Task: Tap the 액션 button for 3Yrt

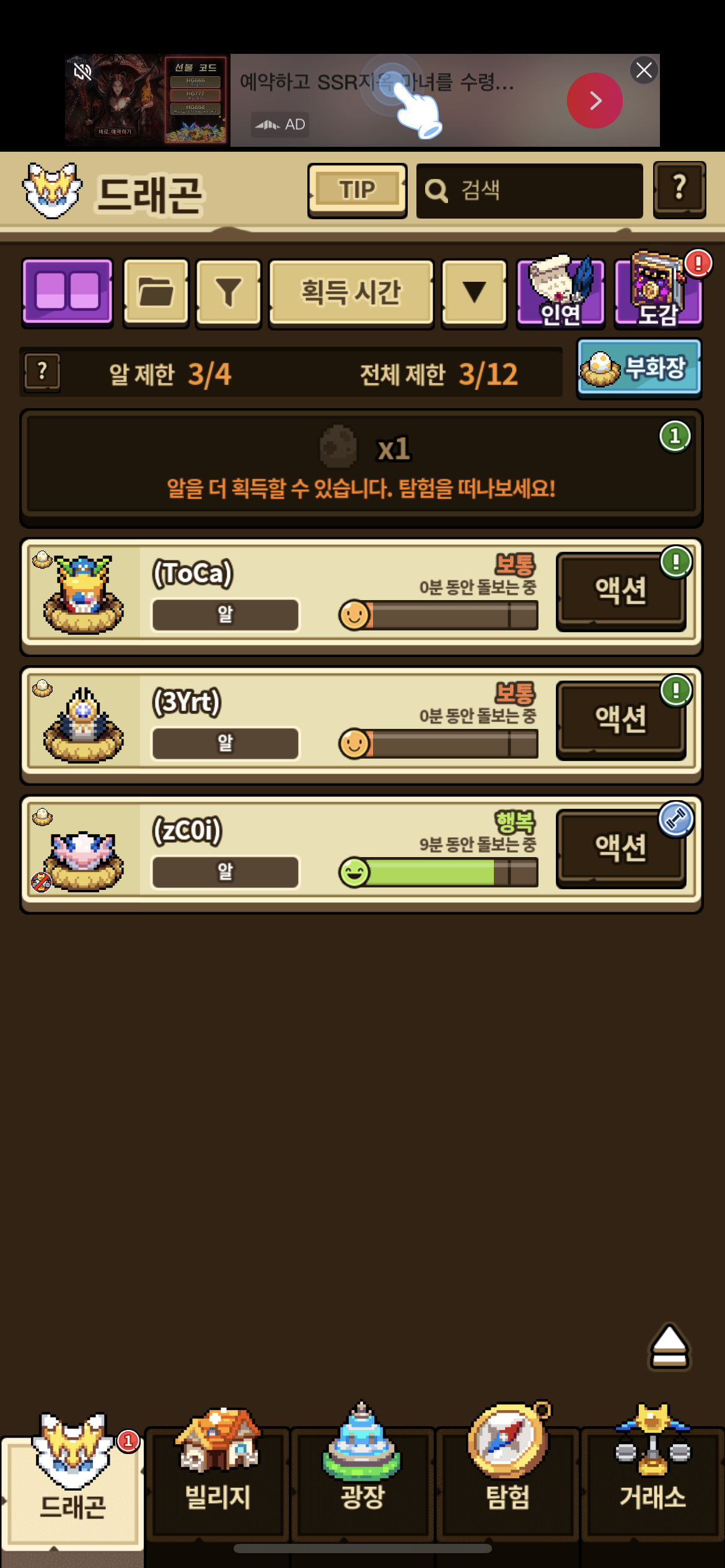Action: click(620, 720)
